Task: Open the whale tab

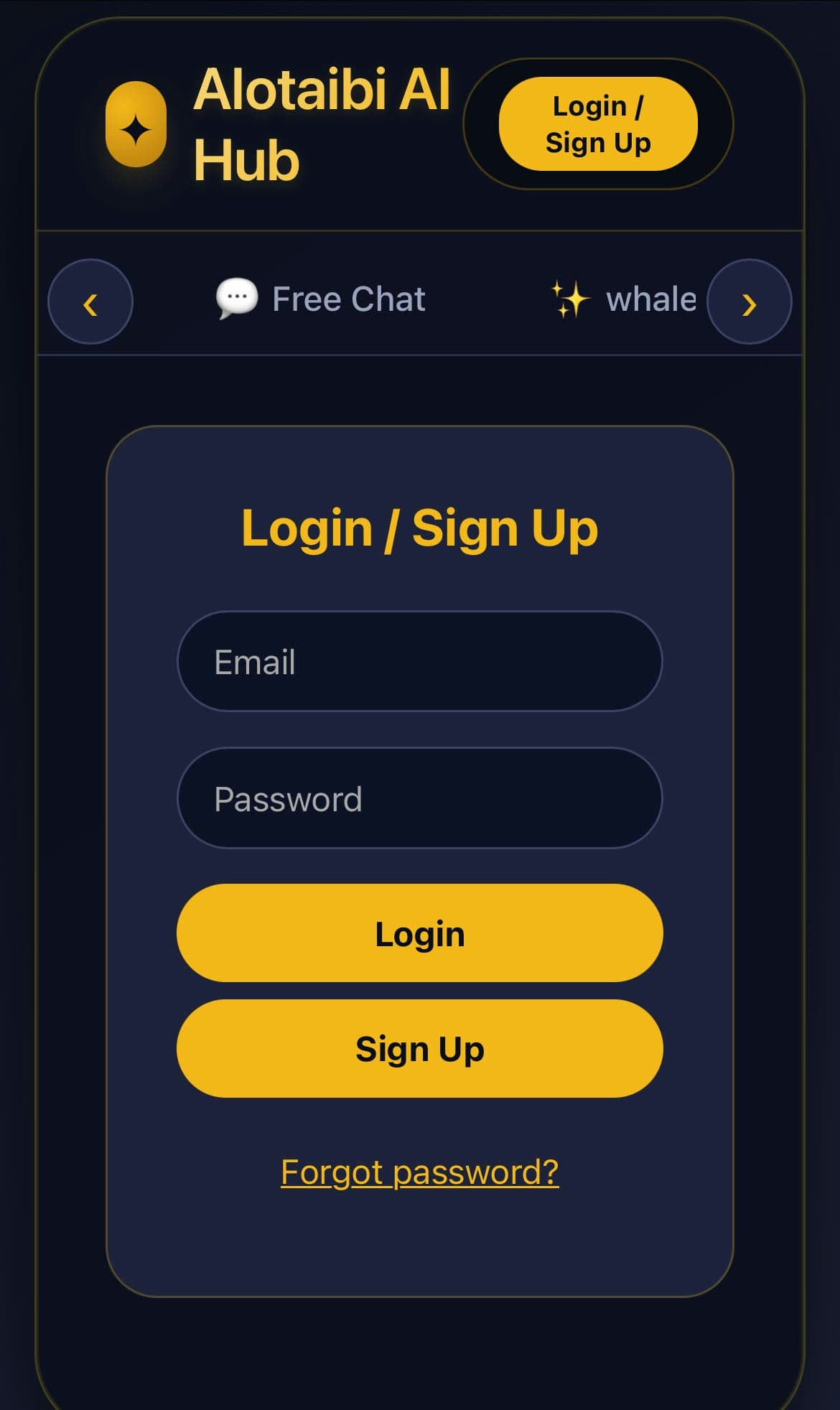Action: [625, 299]
